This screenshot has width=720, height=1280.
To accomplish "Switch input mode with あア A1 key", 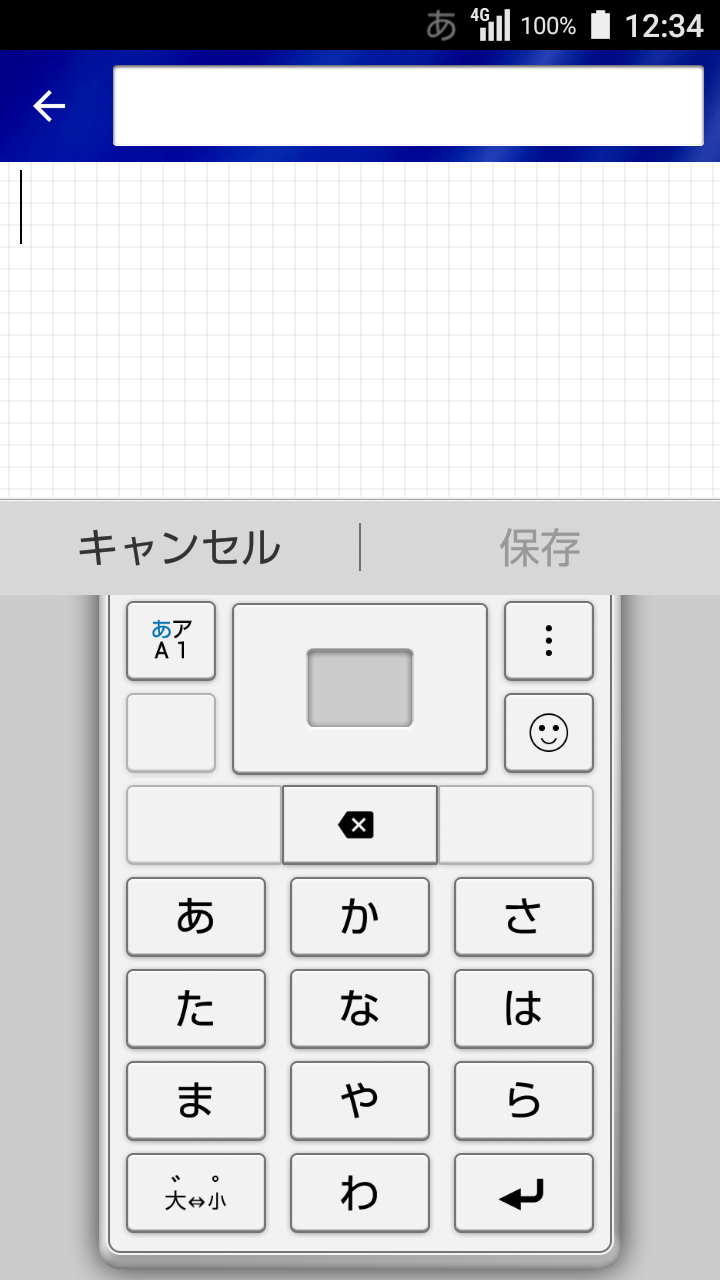I will click(x=171, y=641).
